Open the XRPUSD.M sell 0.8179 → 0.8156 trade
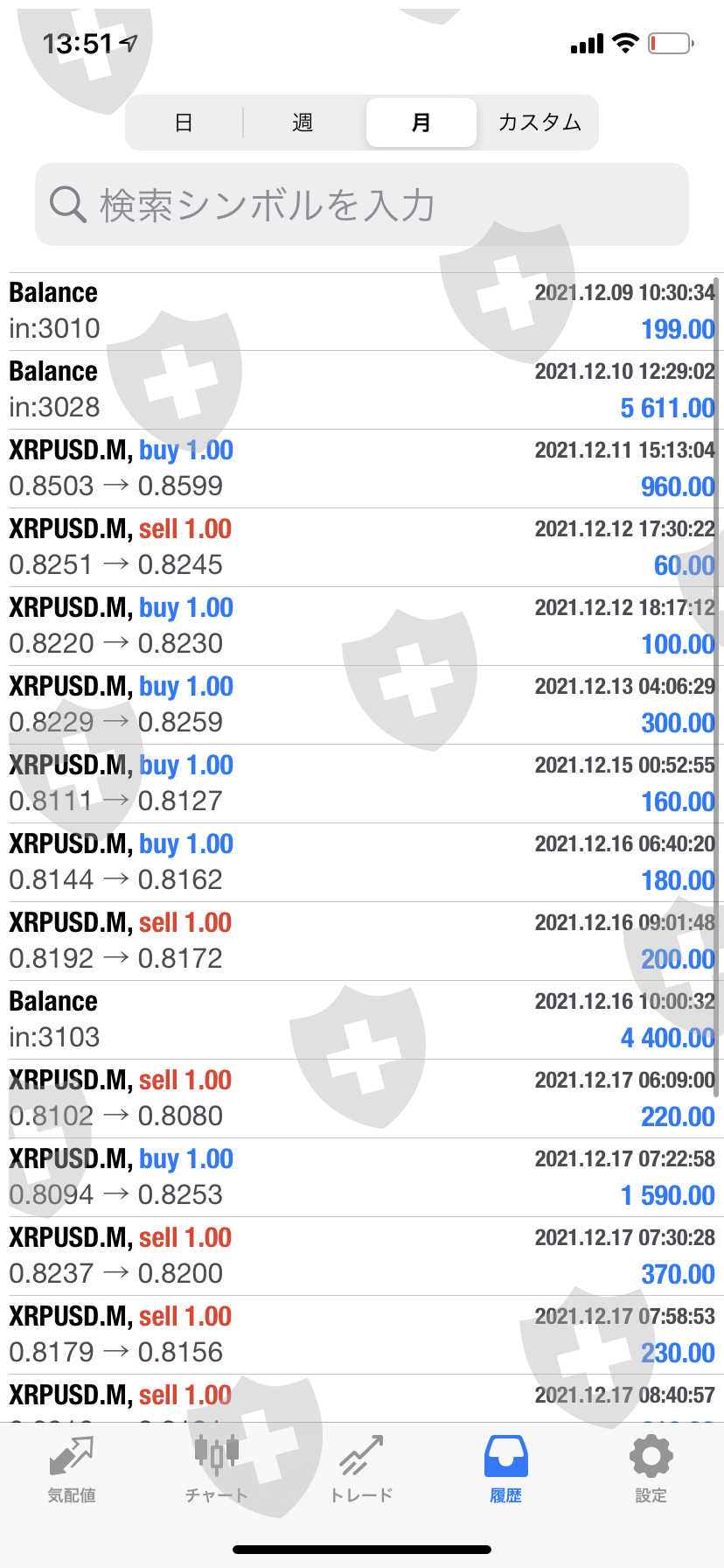This screenshot has width=724, height=1568. pos(362,1335)
